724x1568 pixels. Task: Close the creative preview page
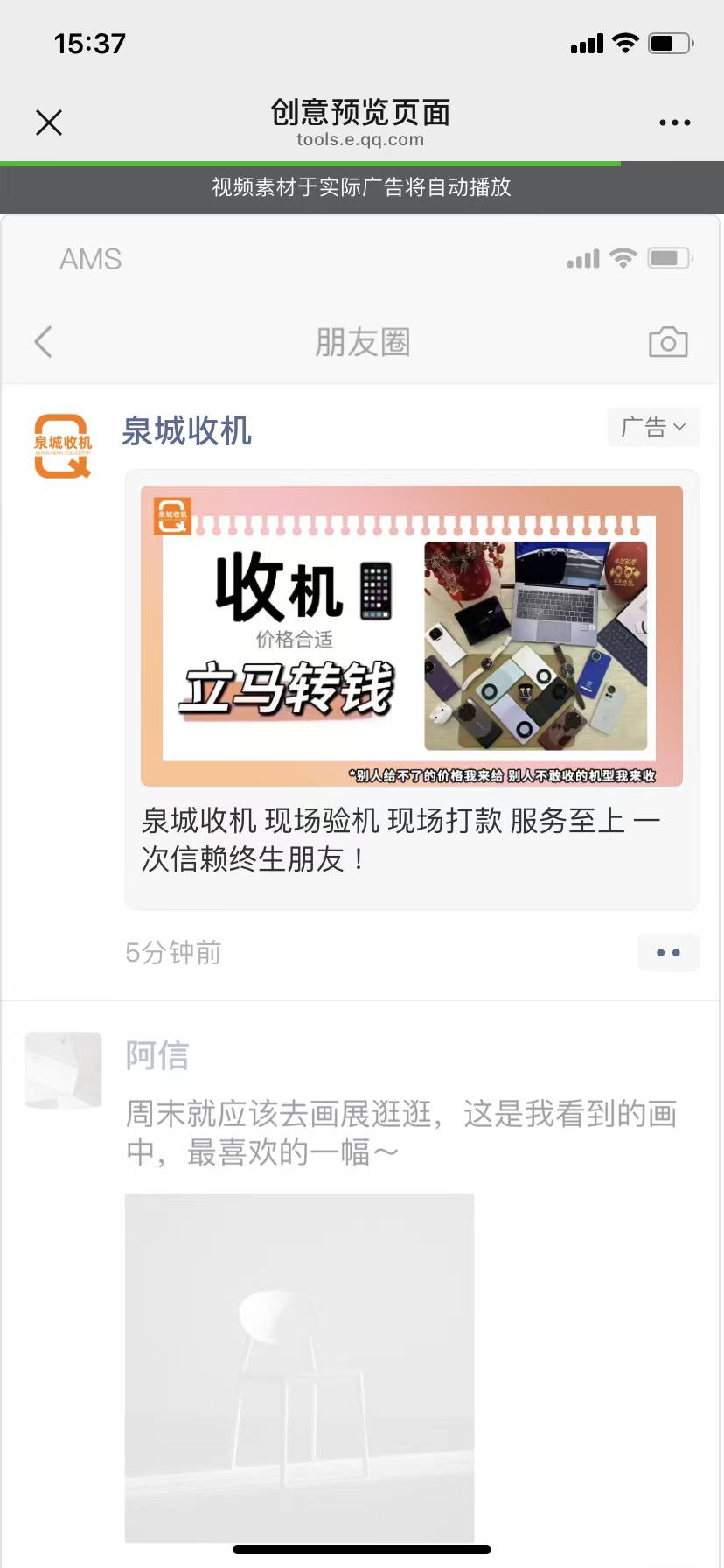(x=49, y=122)
